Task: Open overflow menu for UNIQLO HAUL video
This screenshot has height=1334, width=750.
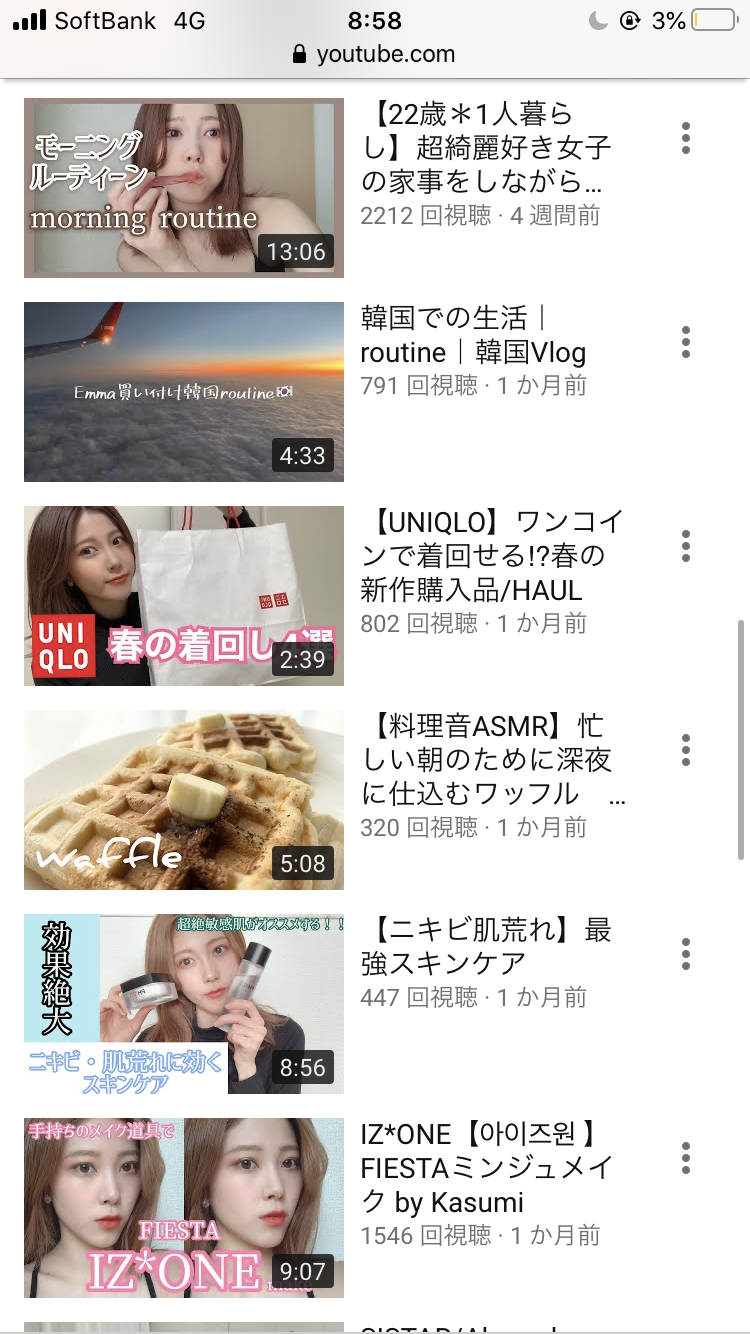Action: pyautogui.click(x=686, y=546)
